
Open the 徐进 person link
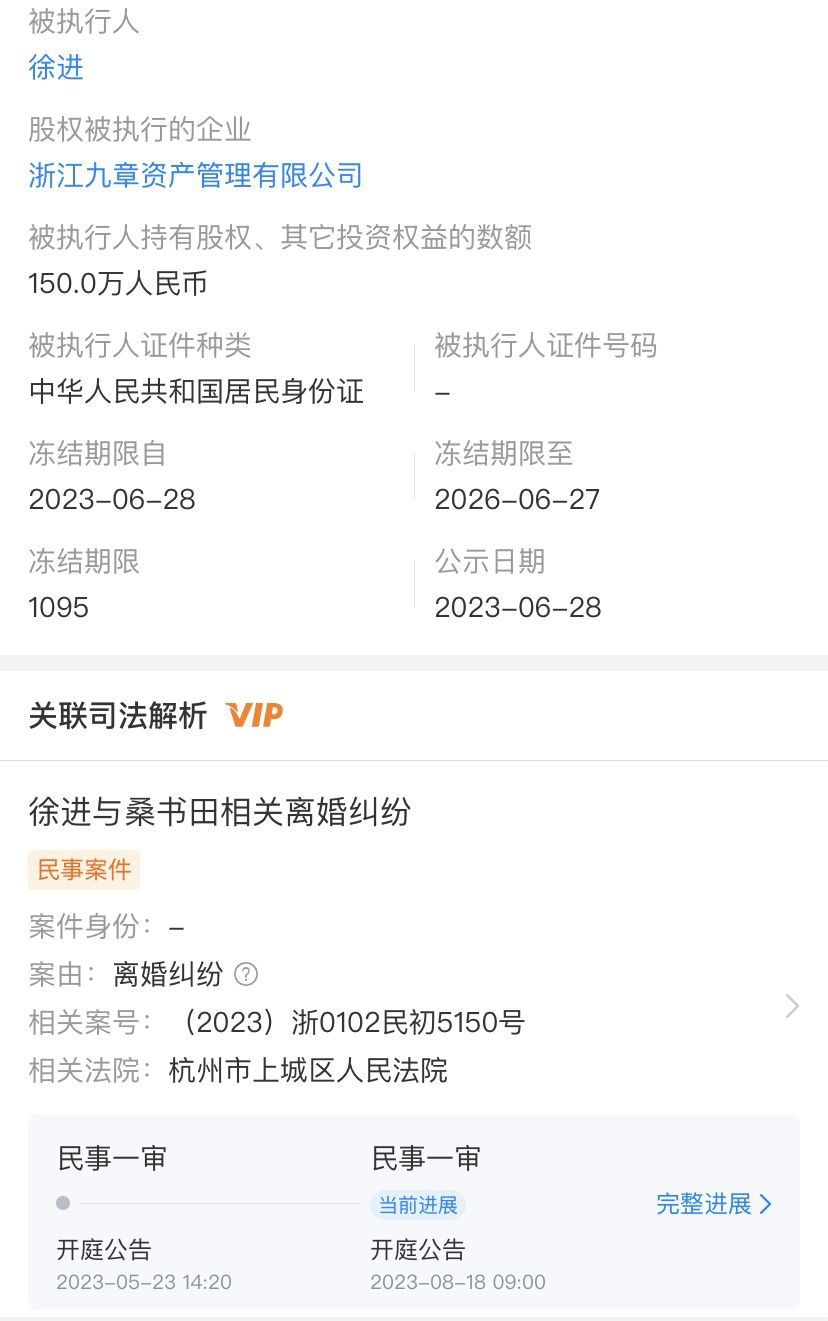pos(56,68)
